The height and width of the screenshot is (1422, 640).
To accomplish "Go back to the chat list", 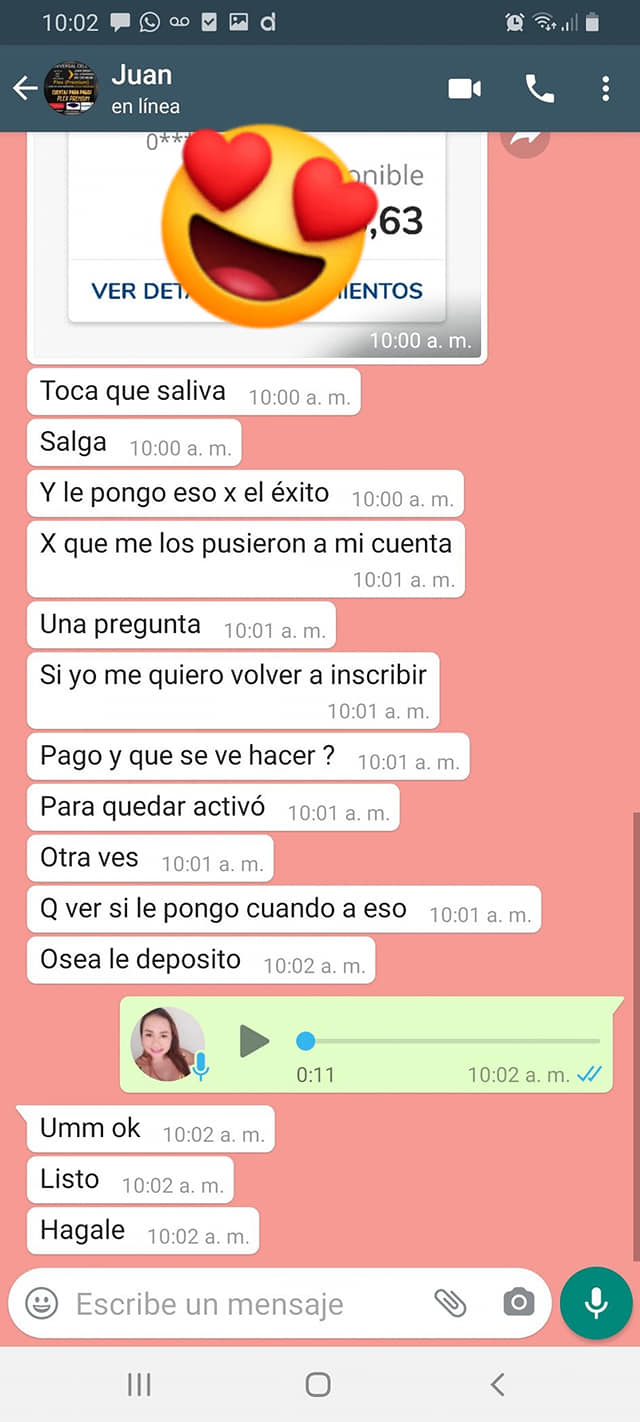I will (24, 89).
